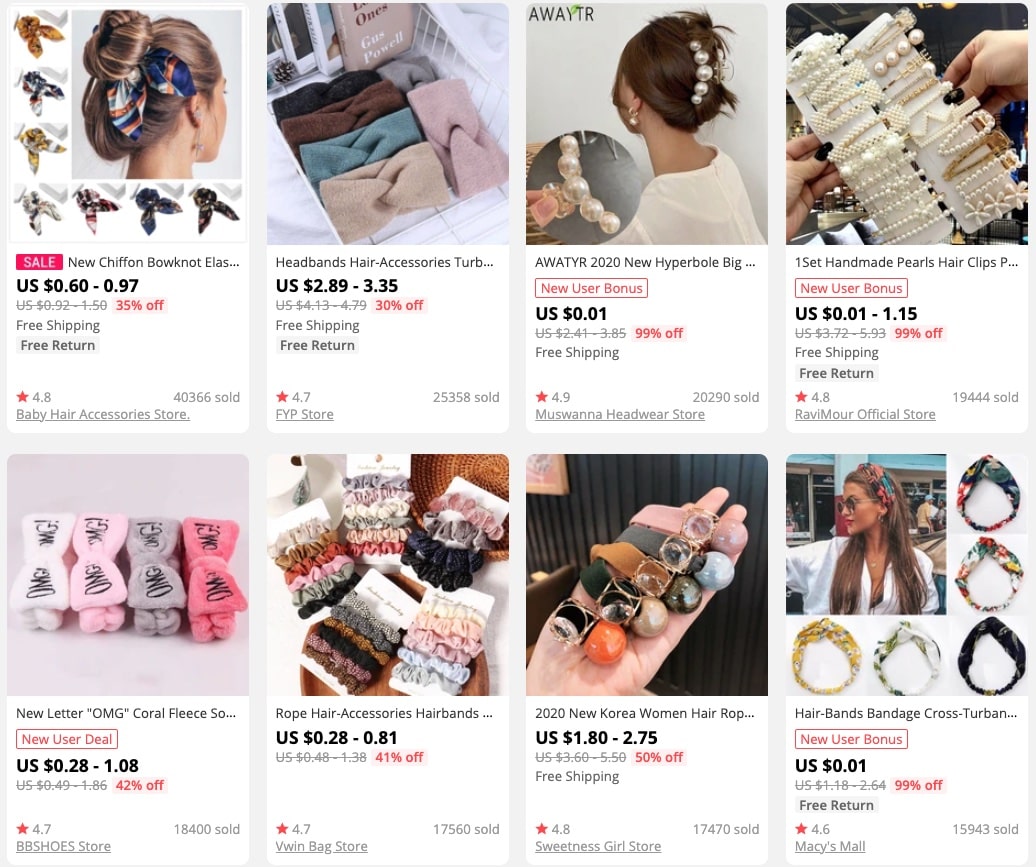Screen dimensions: 1036x867
Task: Open the New Chiffon Bowknot product card
Action: coord(153,263)
